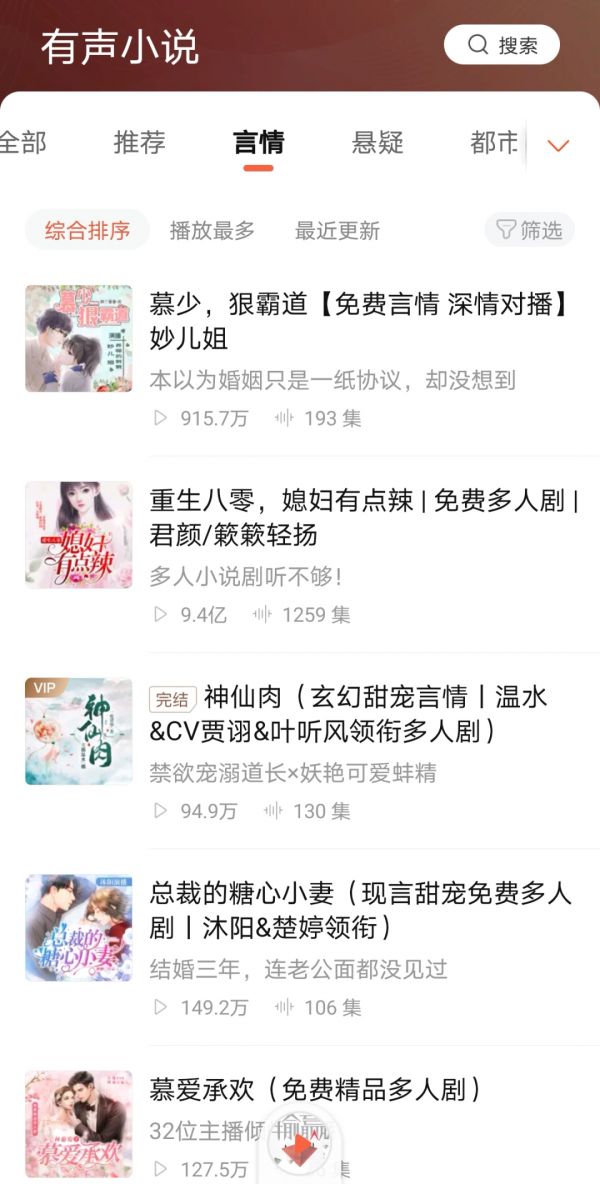Expand the category list with the down arrow

click(558, 145)
